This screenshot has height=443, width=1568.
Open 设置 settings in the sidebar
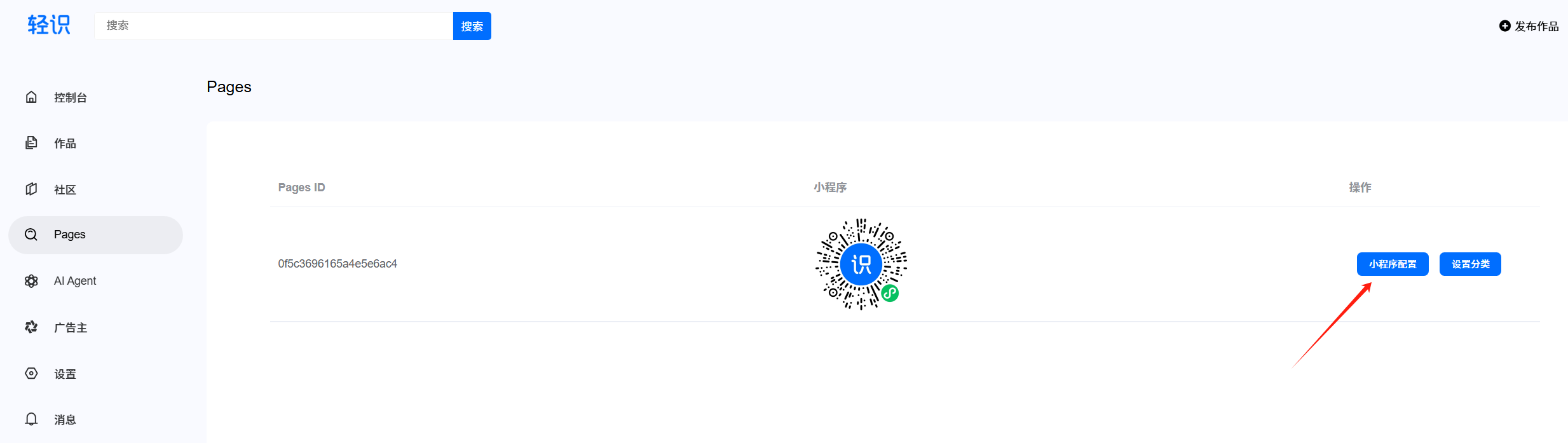(65, 374)
